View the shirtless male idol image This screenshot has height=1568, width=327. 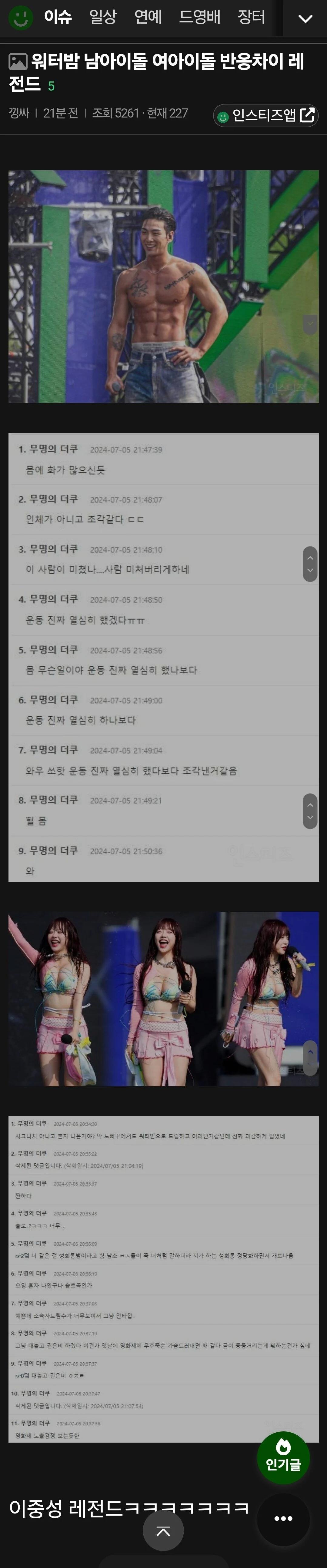click(x=163, y=286)
